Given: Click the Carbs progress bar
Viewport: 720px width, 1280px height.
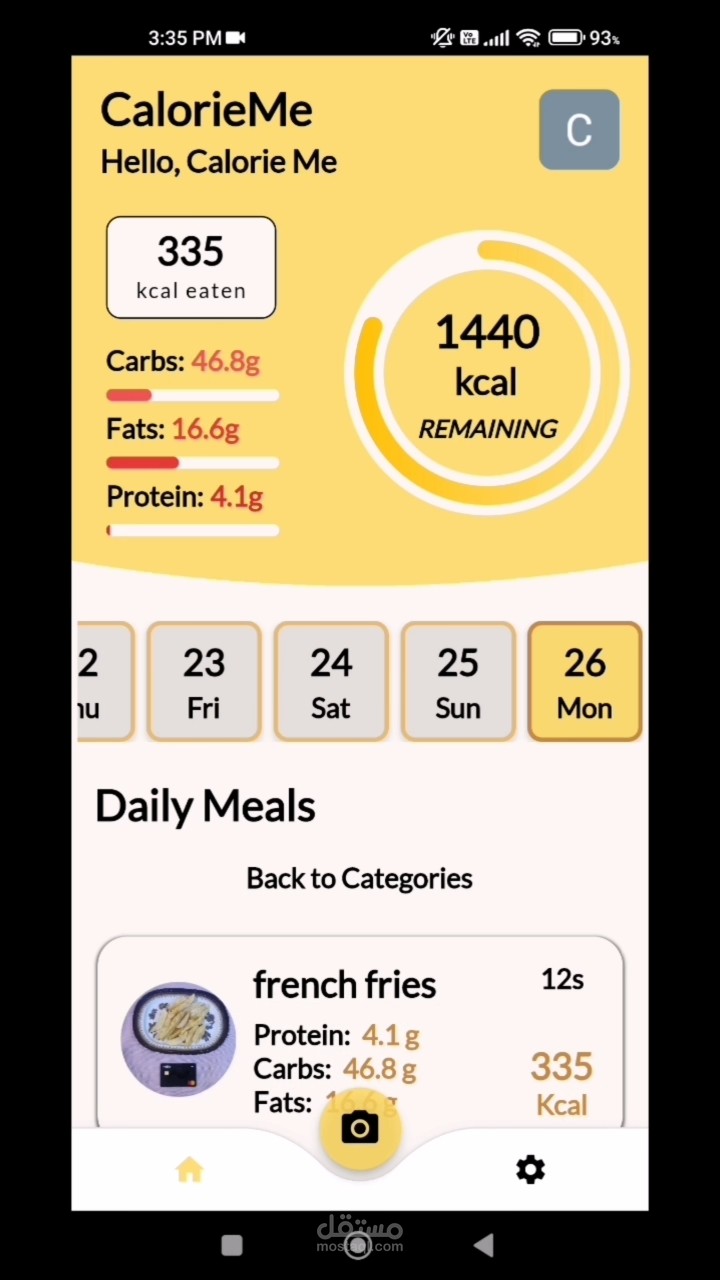Looking at the screenshot, I should coord(192,395).
